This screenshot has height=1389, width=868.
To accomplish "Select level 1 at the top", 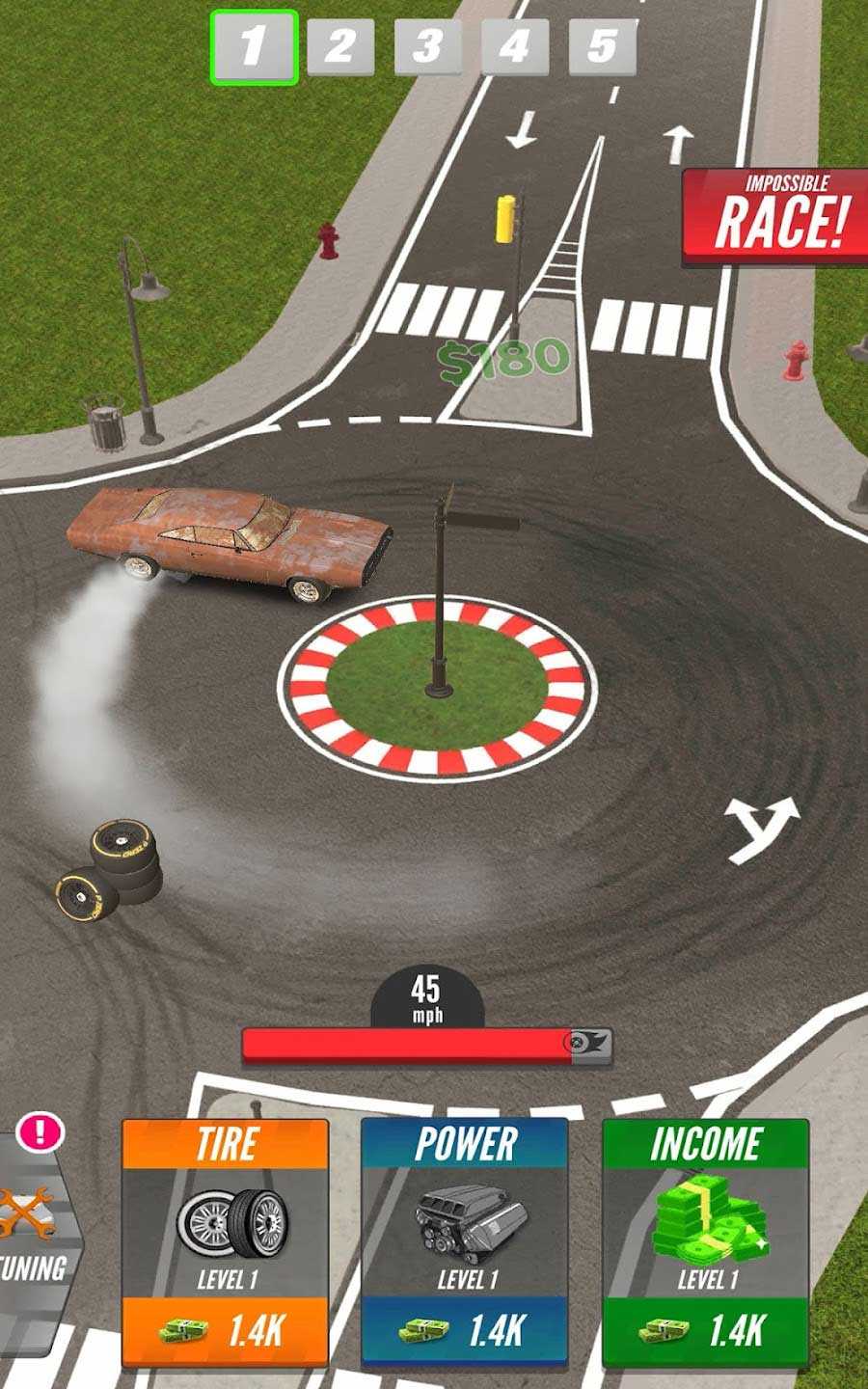I will pos(254,46).
